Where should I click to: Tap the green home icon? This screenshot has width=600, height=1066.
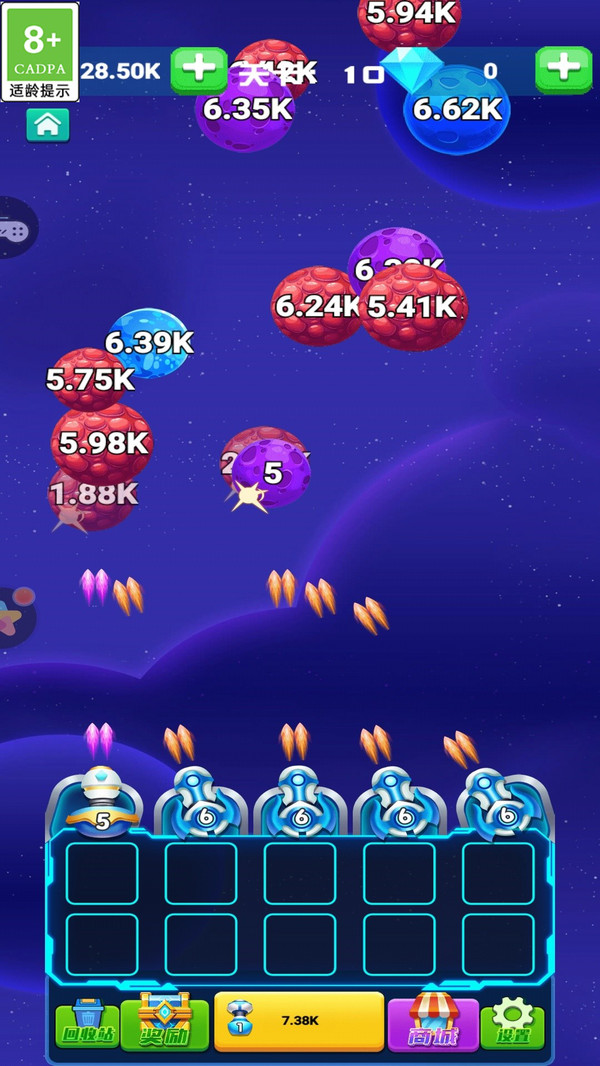48,125
